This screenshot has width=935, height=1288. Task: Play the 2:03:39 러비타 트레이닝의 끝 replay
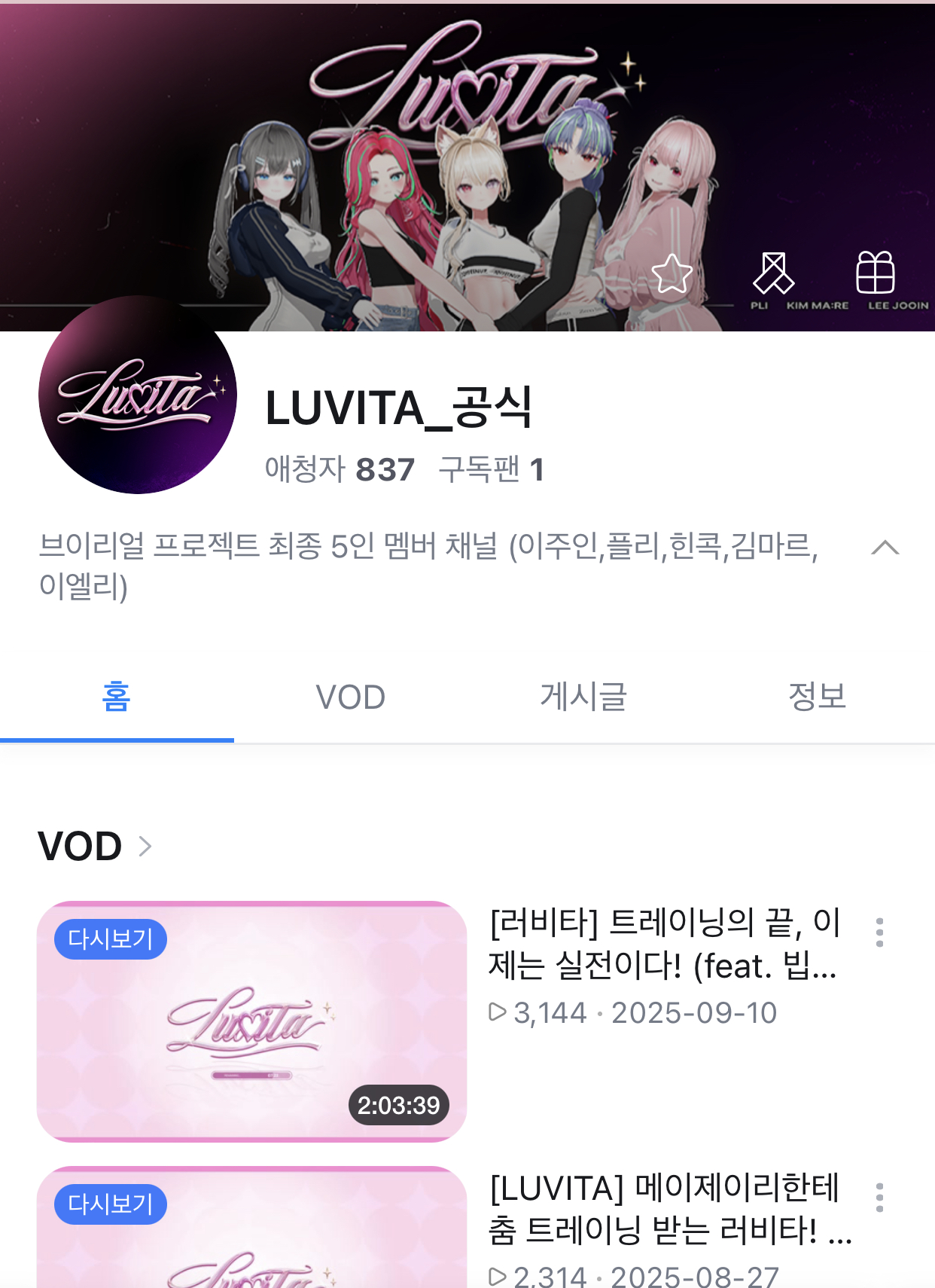tap(251, 1021)
